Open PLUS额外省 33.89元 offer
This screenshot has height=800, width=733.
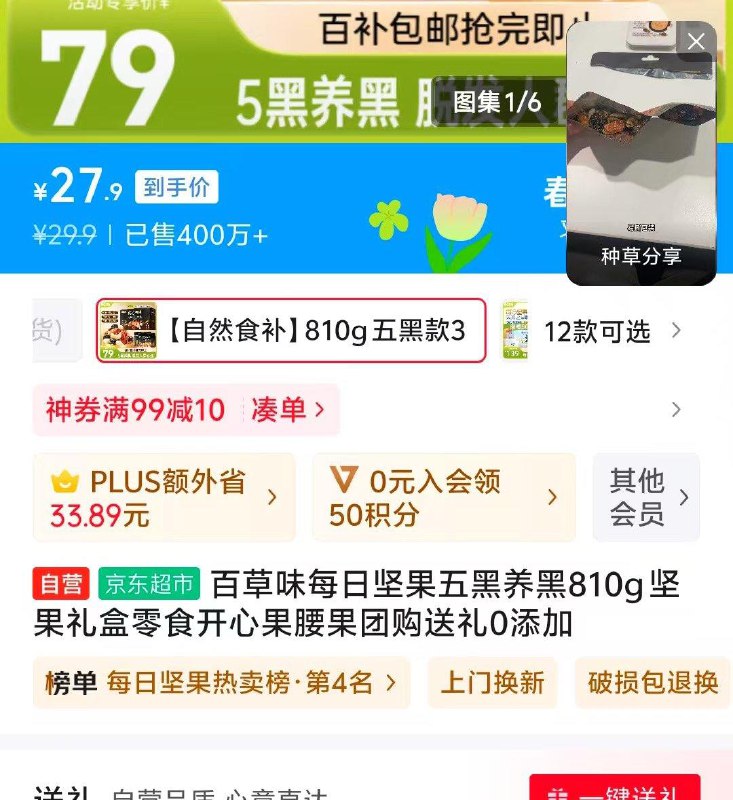click(x=164, y=497)
